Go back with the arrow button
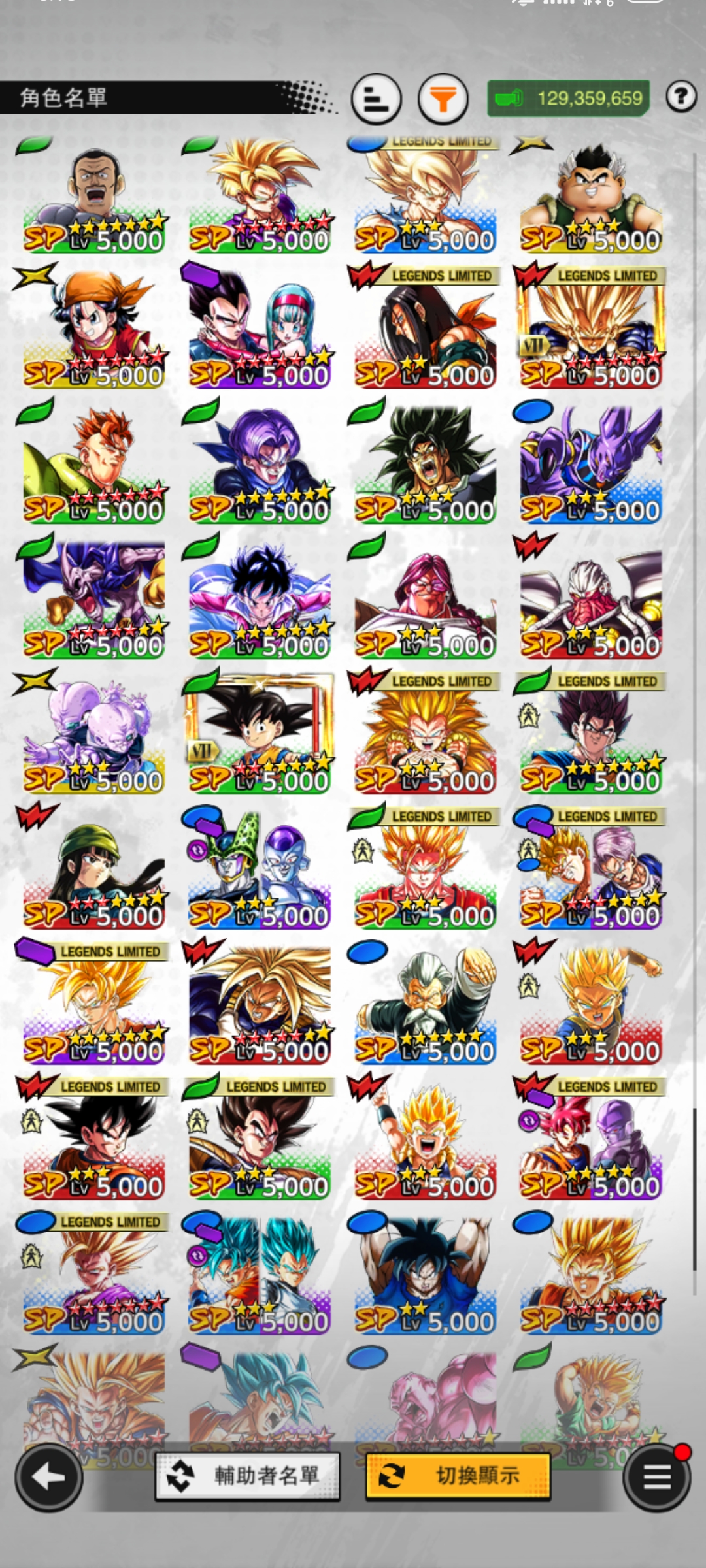This screenshot has width=706, height=1568. (49, 1478)
